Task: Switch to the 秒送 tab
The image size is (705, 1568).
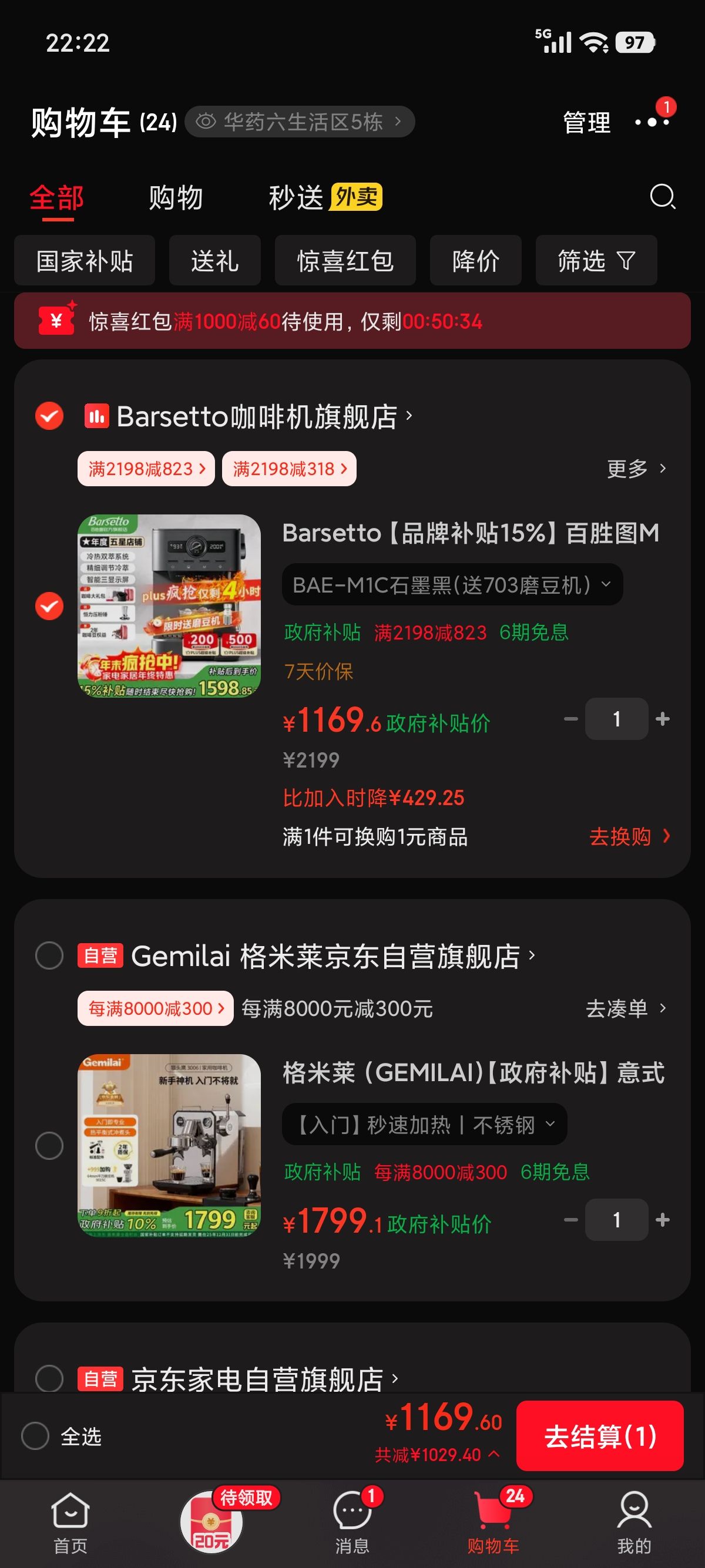Action: click(325, 197)
